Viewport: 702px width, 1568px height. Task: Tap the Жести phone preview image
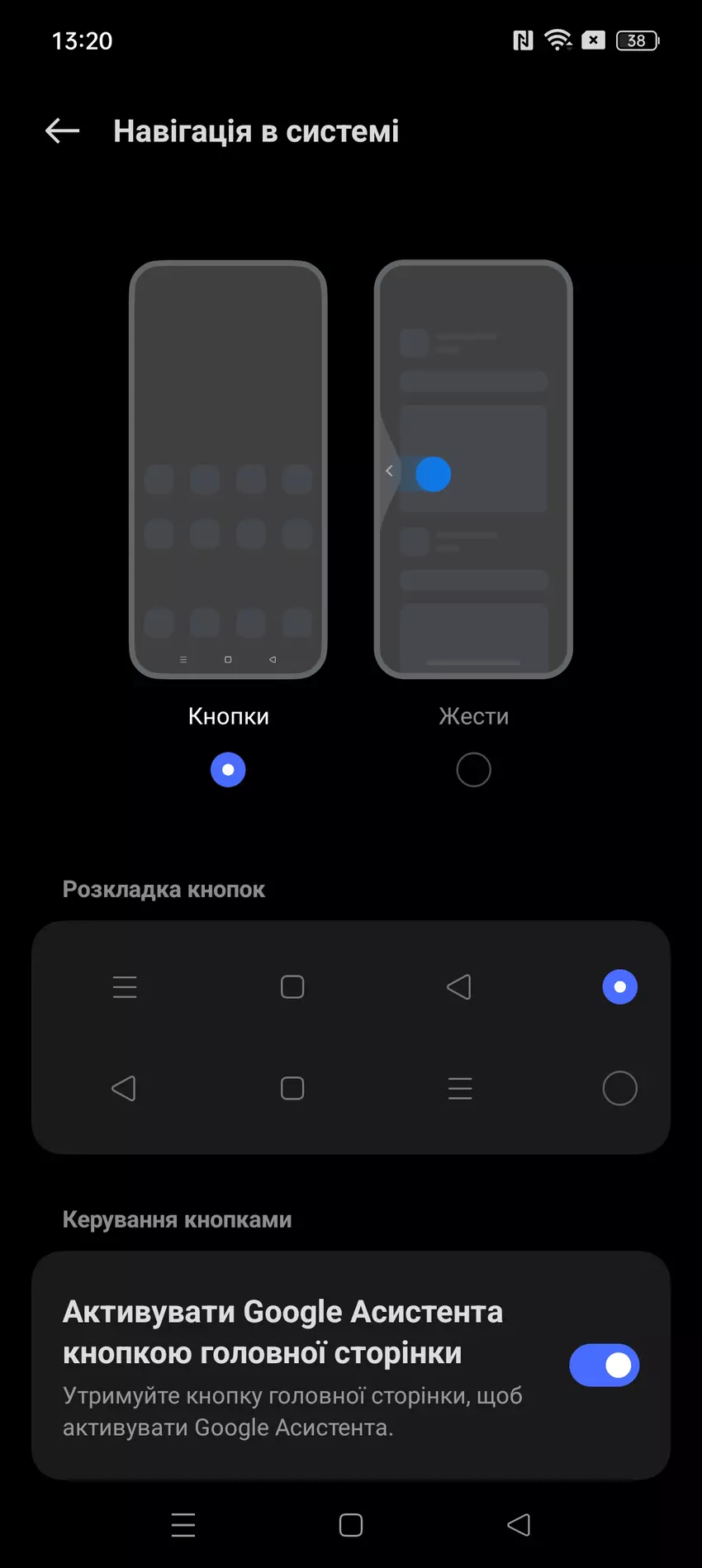[x=473, y=469]
